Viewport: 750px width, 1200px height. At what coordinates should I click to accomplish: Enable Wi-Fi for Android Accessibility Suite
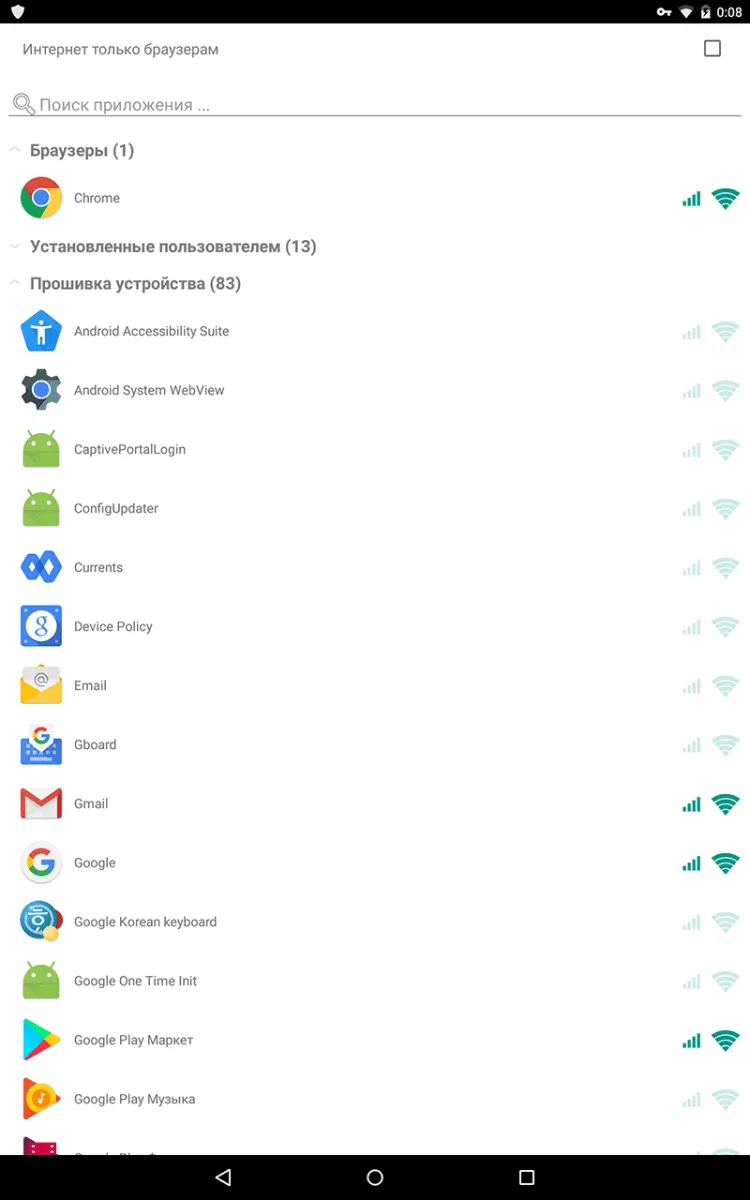(725, 331)
